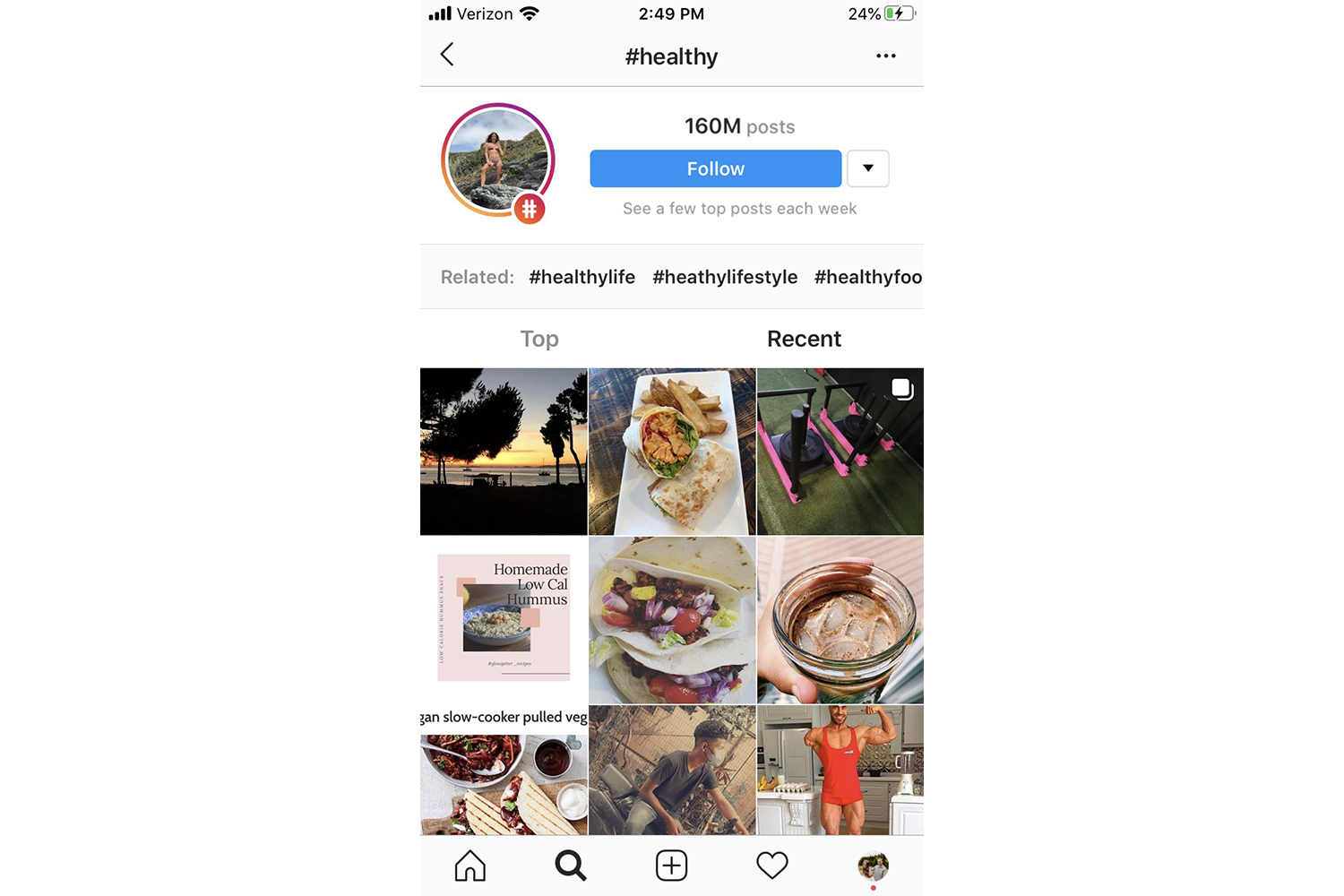Open related hashtag #heathylifestyle

725,277
